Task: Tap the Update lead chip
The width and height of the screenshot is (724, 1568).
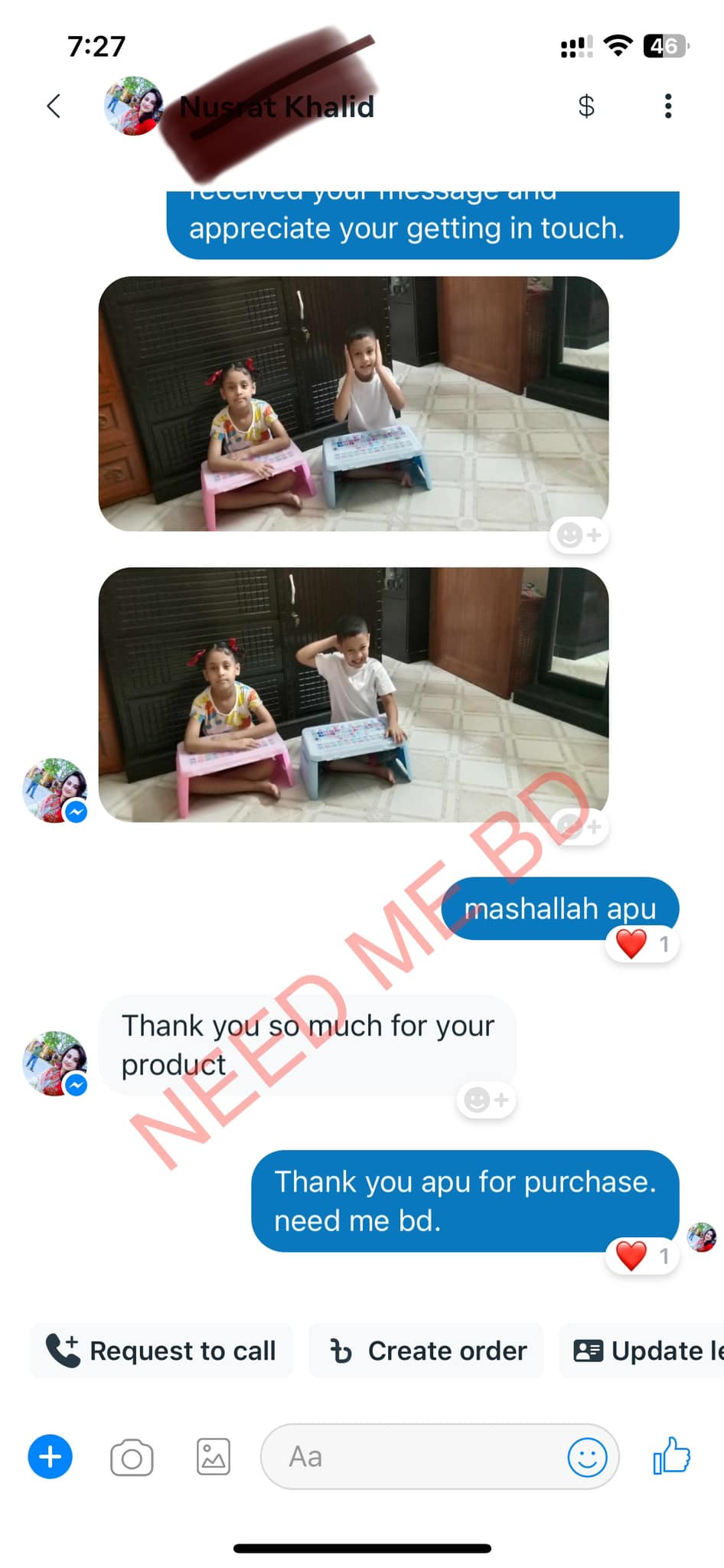Action: point(647,1351)
